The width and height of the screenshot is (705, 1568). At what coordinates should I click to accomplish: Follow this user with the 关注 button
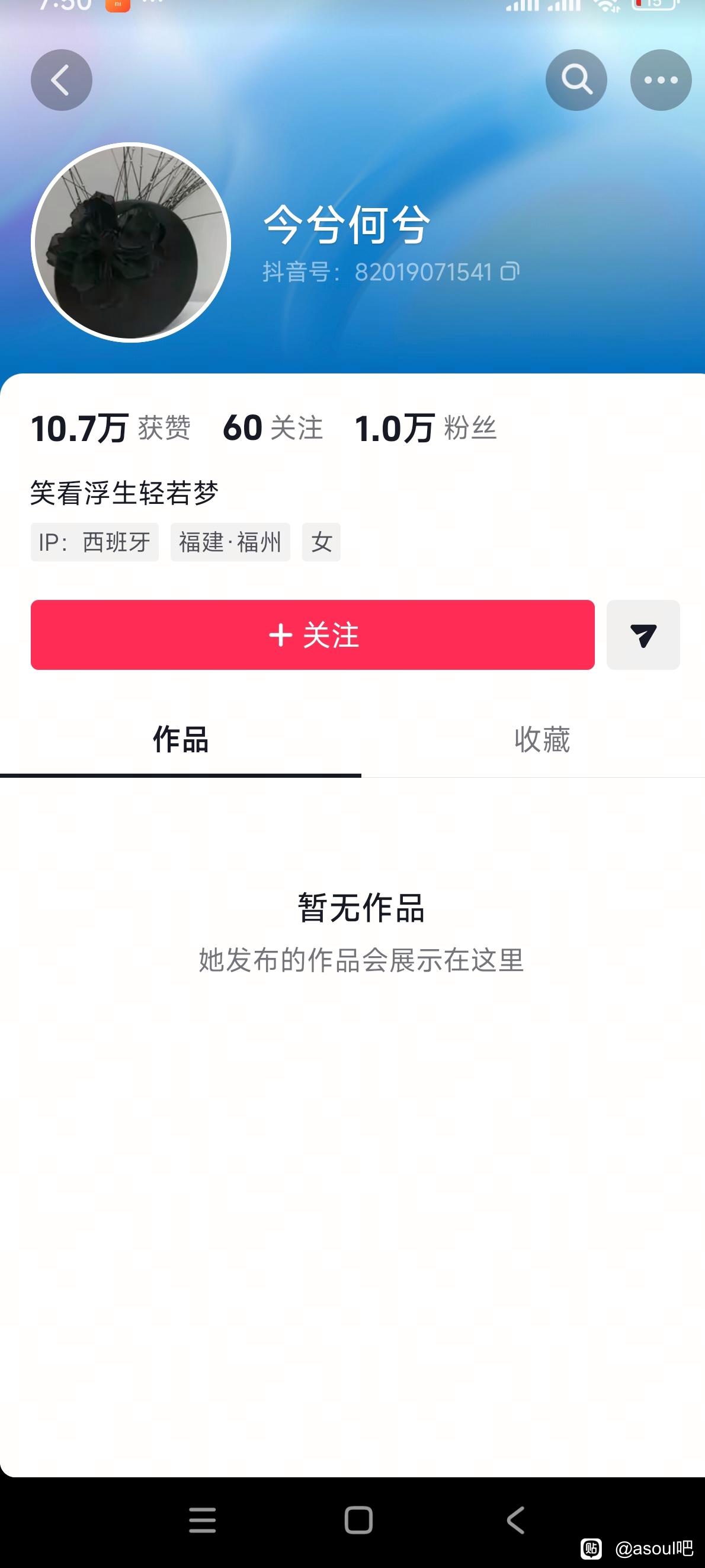pos(313,635)
